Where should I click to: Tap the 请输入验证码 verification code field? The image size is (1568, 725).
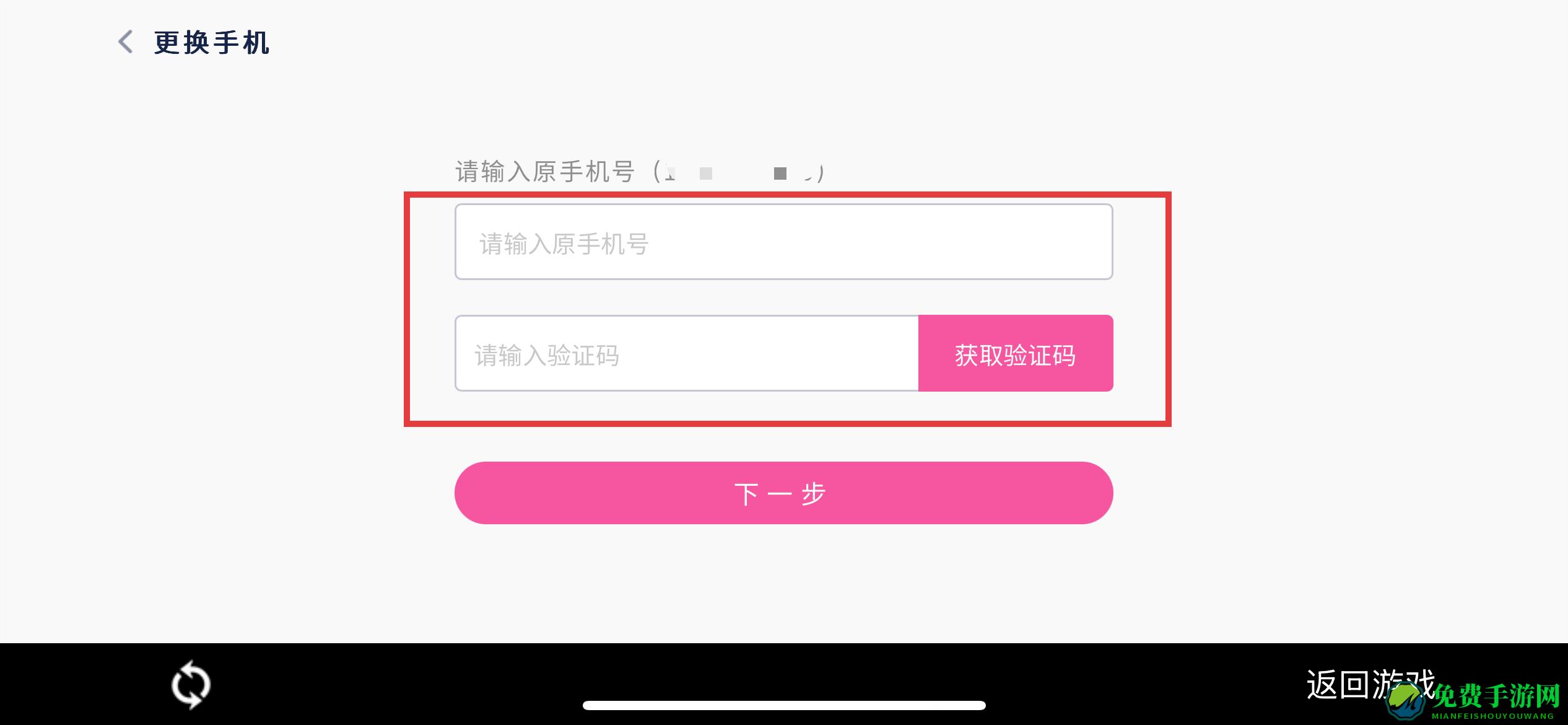pyautogui.click(x=686, y=354)
